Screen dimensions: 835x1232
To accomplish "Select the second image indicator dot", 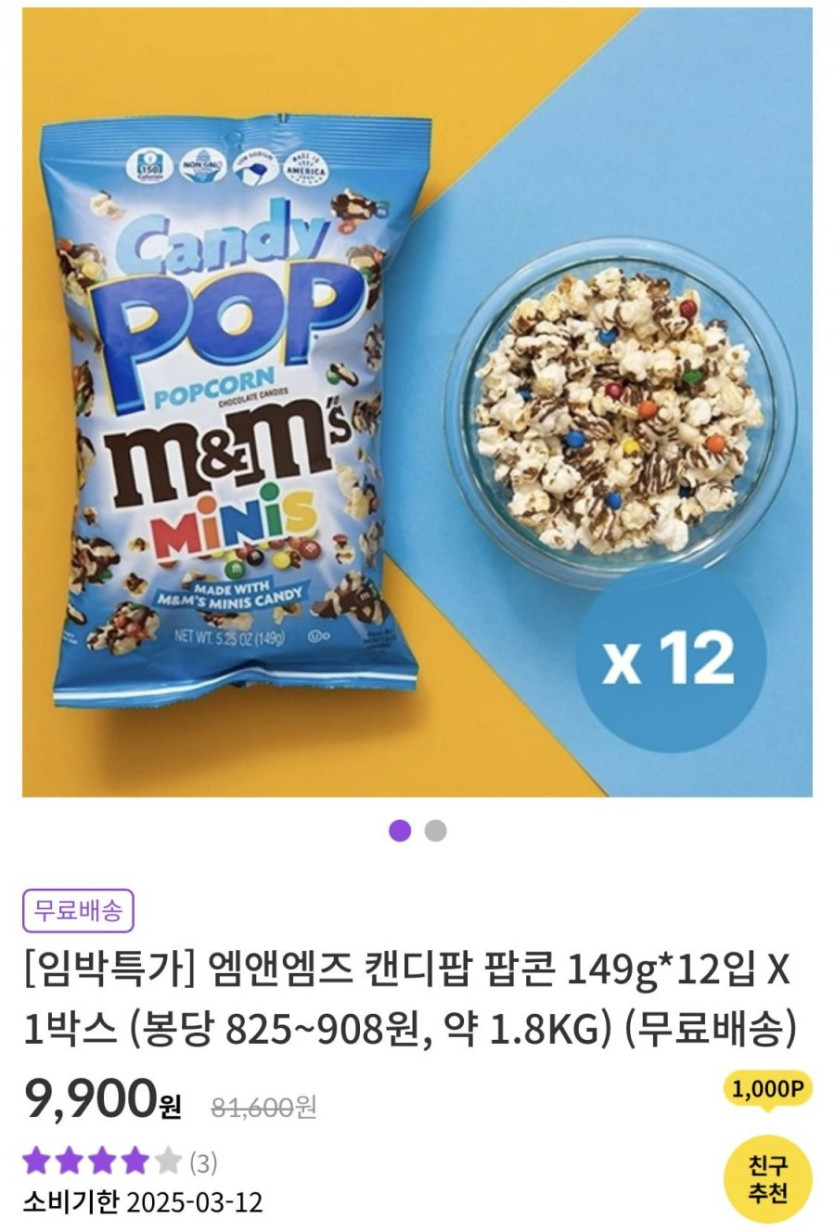I will point(435,831).
